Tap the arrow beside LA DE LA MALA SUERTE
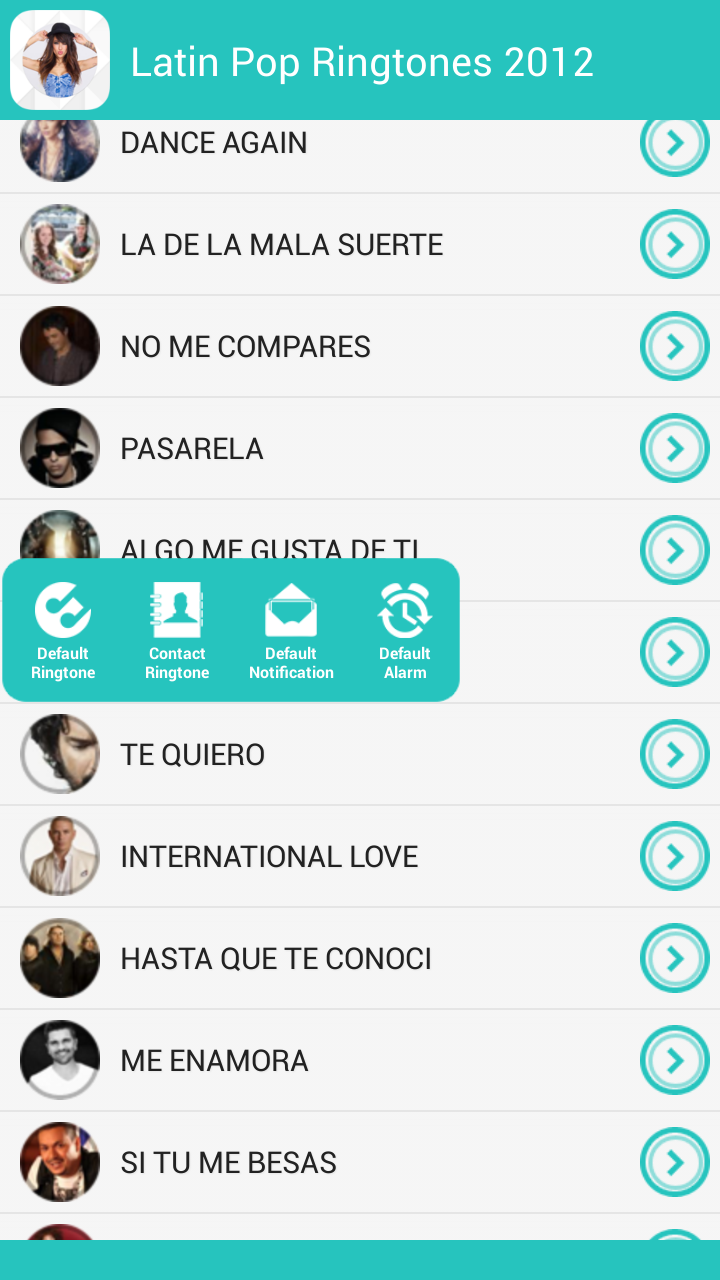Viewport: 720px width, 1280px height. tap(675, 244)
